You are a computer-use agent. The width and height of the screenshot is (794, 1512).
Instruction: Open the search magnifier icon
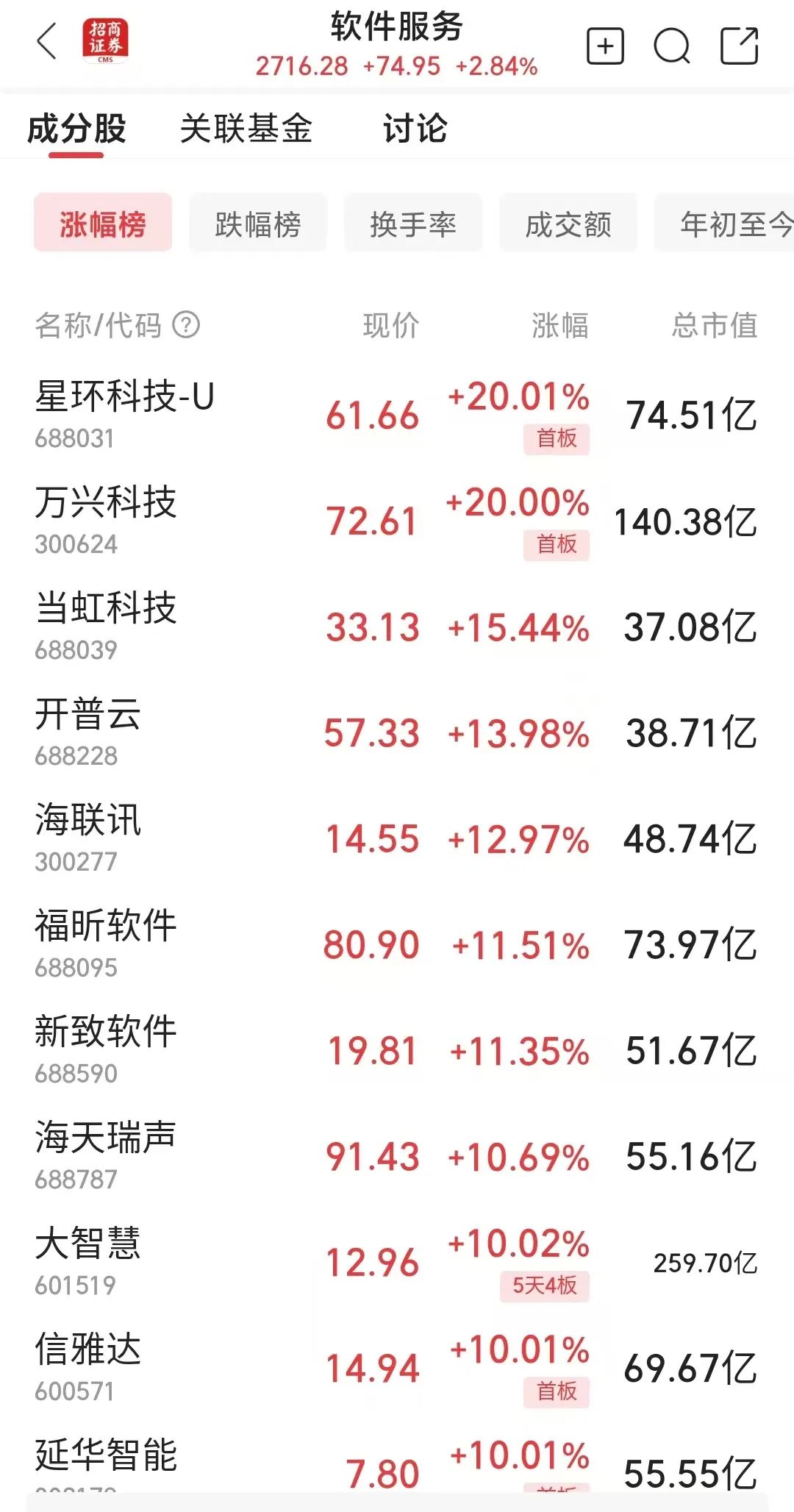673,46
